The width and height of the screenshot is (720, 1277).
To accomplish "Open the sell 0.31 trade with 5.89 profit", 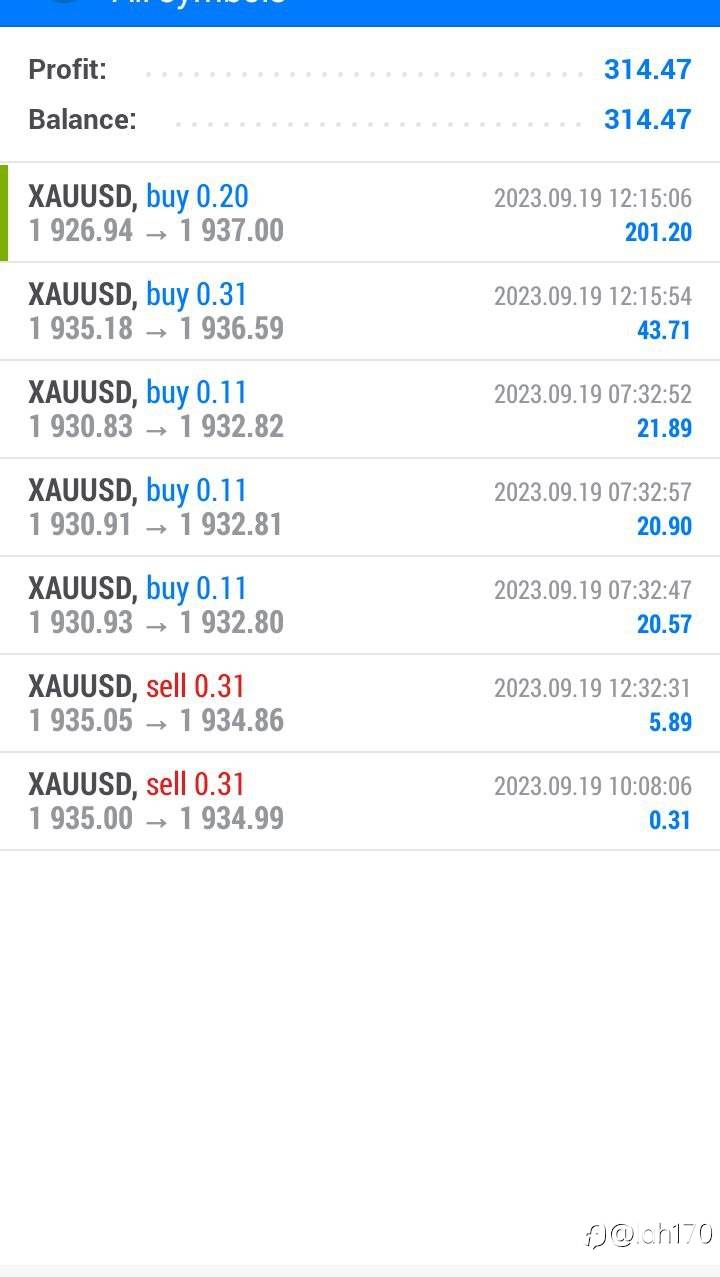I will 360,703.
